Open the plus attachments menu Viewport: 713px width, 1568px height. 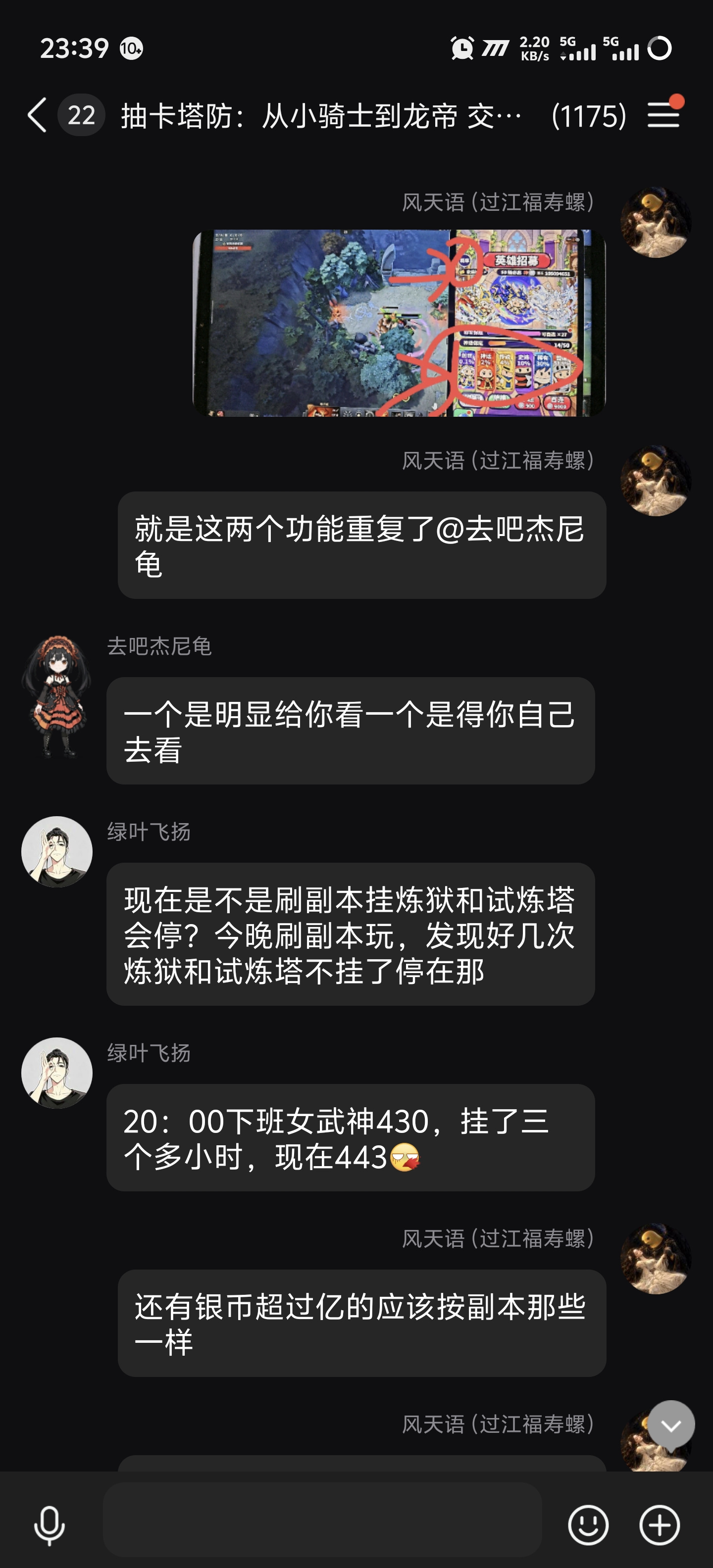660,1525
